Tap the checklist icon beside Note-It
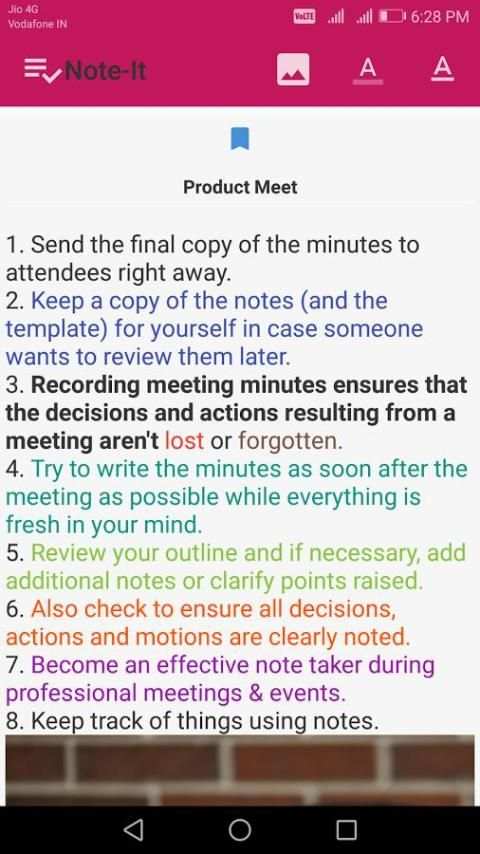Image resolution: width=480 pixels, height=854 pixels. [x=43, y=70]
